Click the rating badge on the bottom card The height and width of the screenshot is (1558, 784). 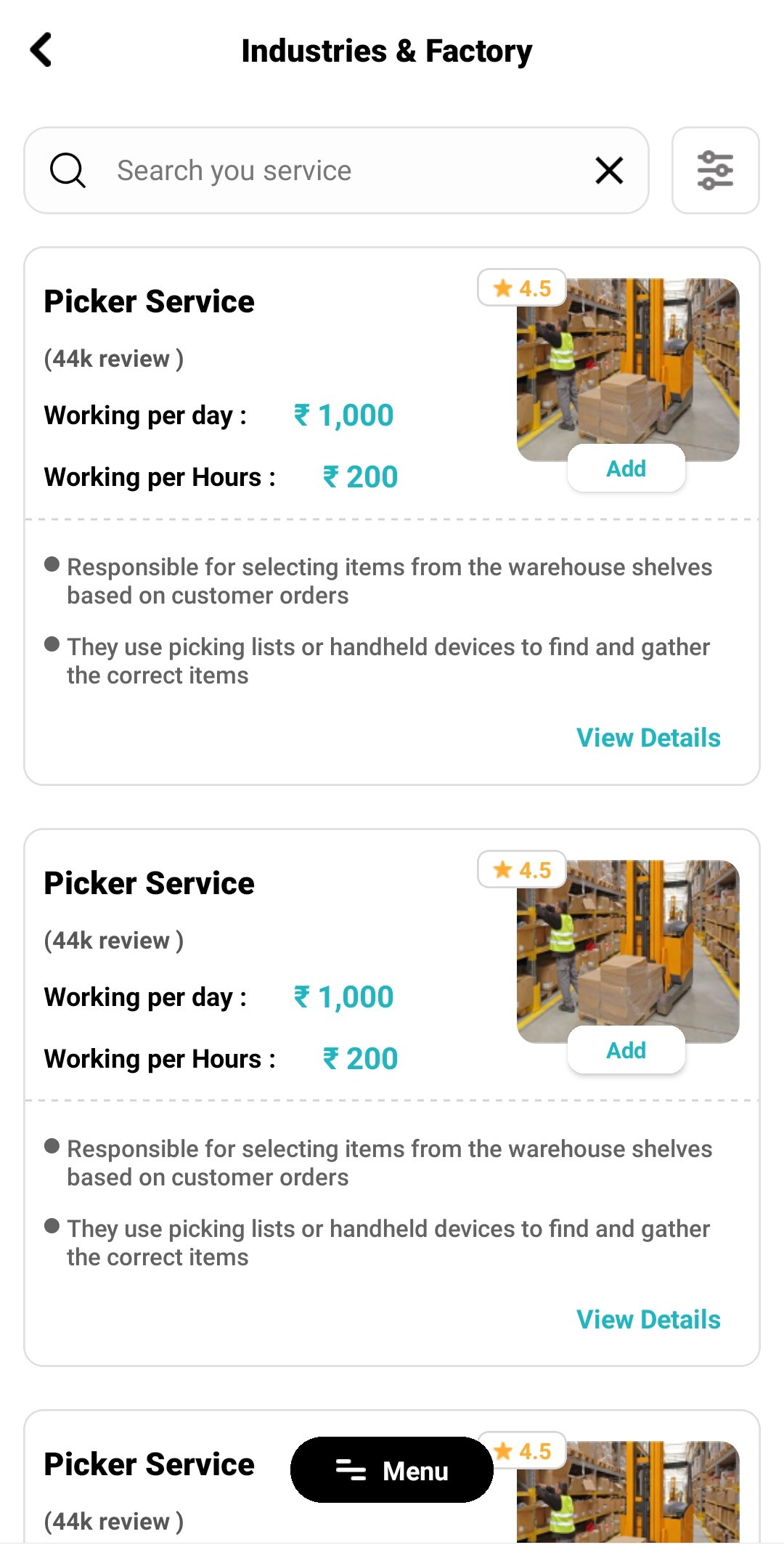tap(524, 1451)
